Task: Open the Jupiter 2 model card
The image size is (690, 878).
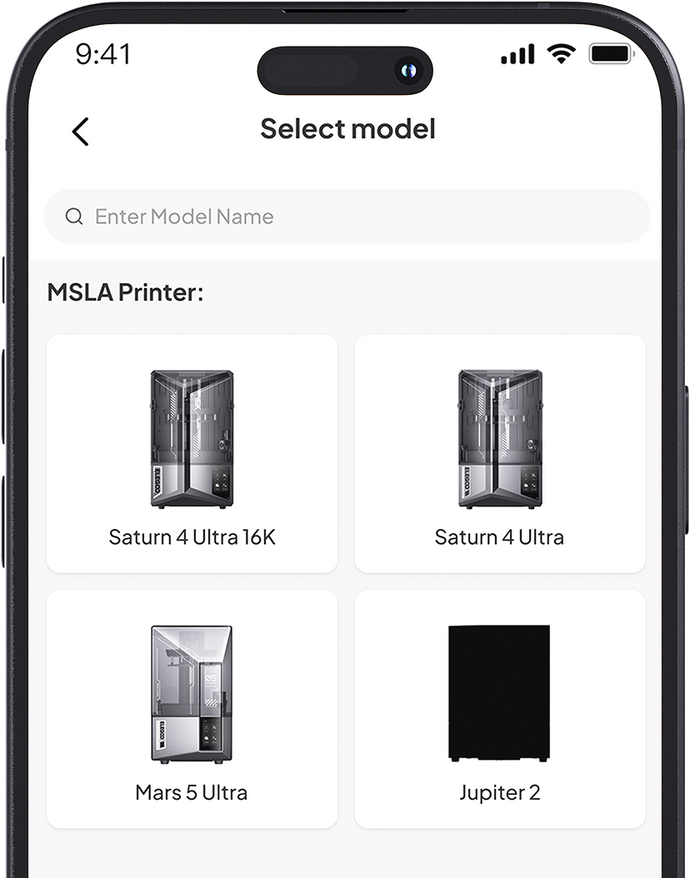Action: pyautogui.click(x=499, y=709)
